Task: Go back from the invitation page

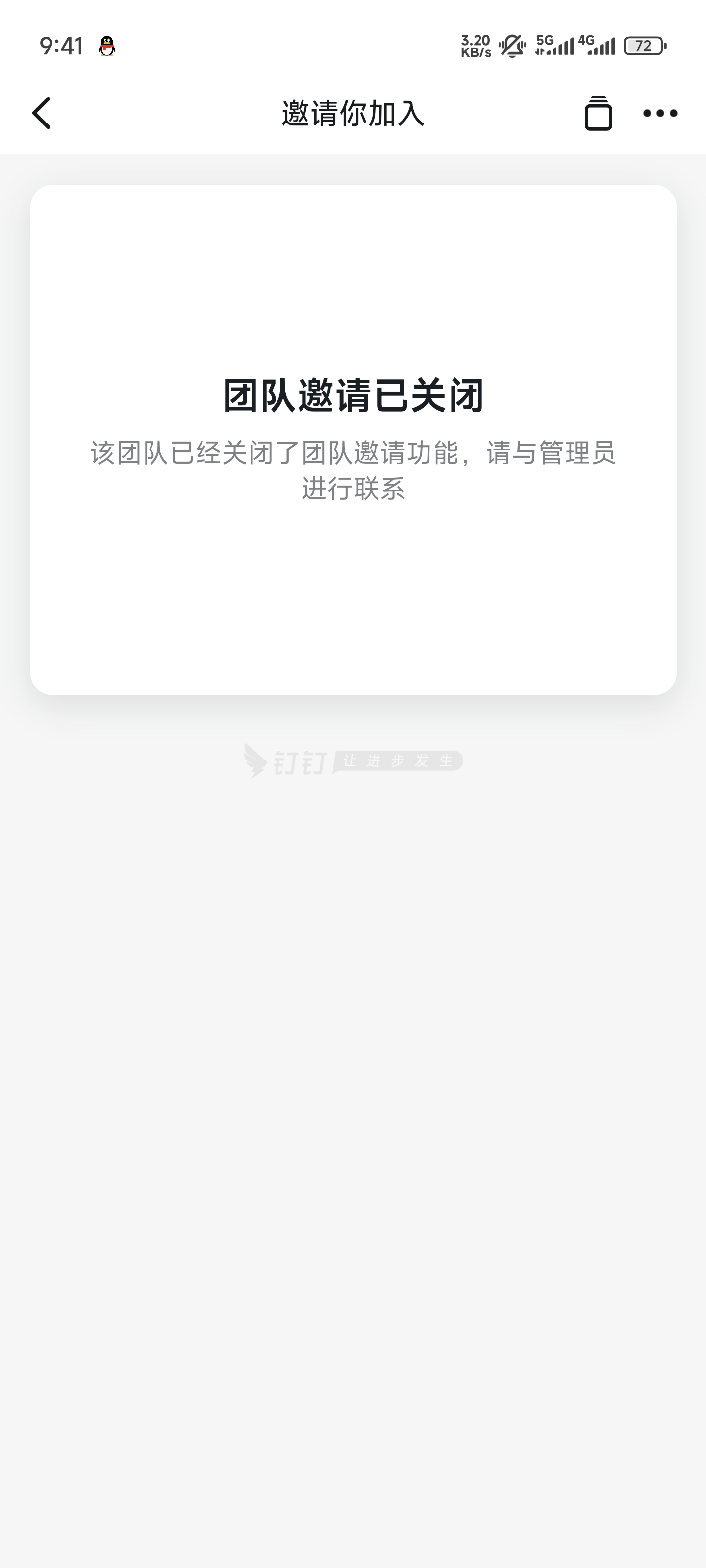Action: (x=41, y=113)
